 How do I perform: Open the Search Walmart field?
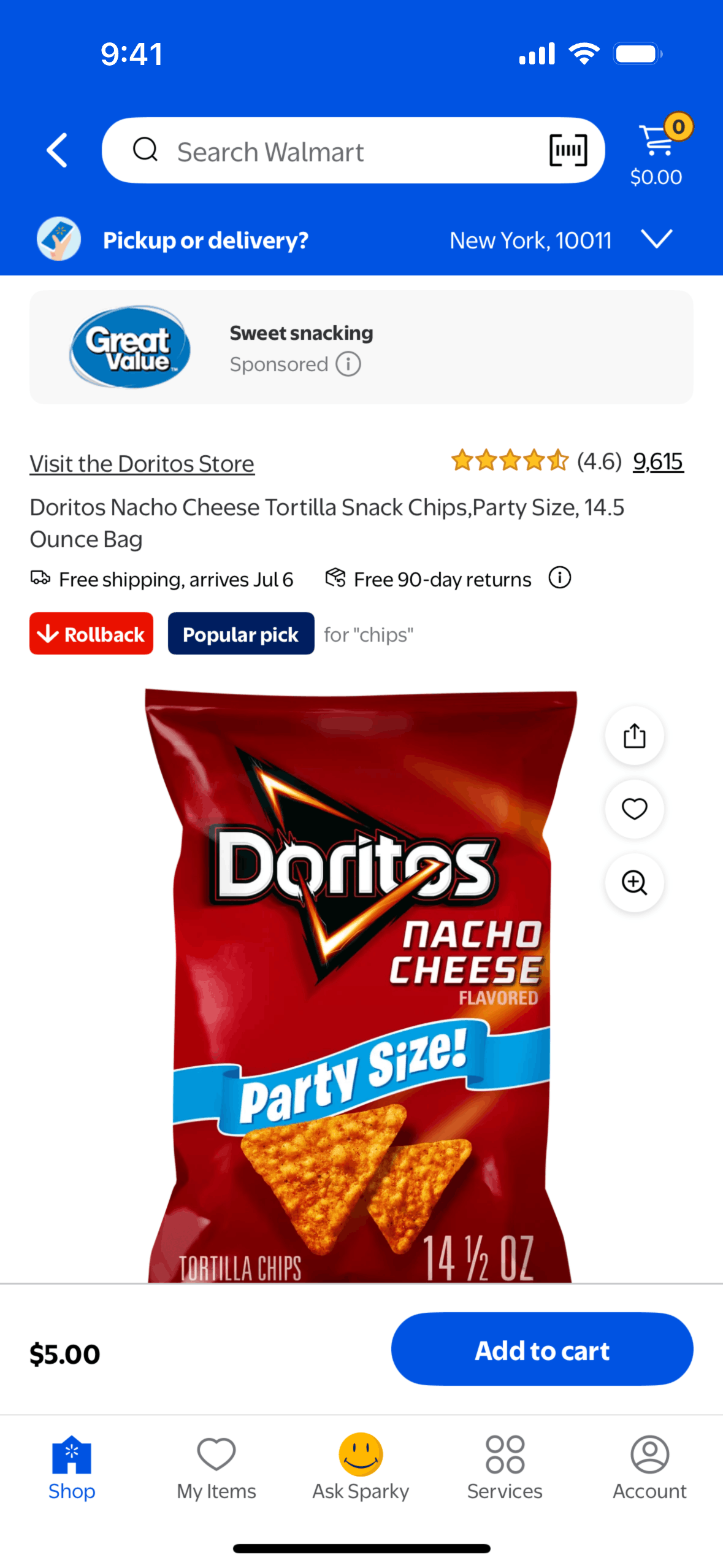coord(331,151)
